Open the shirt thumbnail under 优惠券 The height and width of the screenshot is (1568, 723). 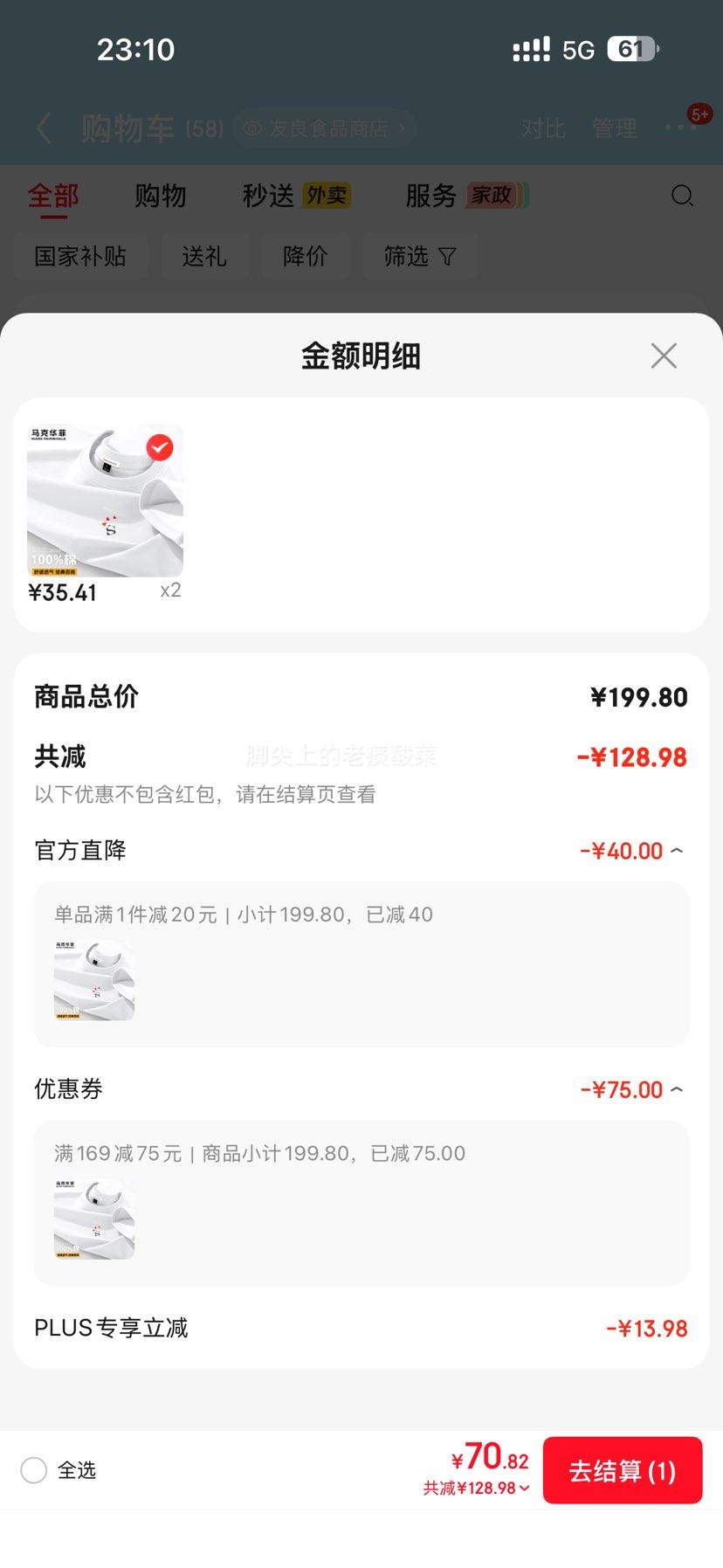pos(94,1218)
